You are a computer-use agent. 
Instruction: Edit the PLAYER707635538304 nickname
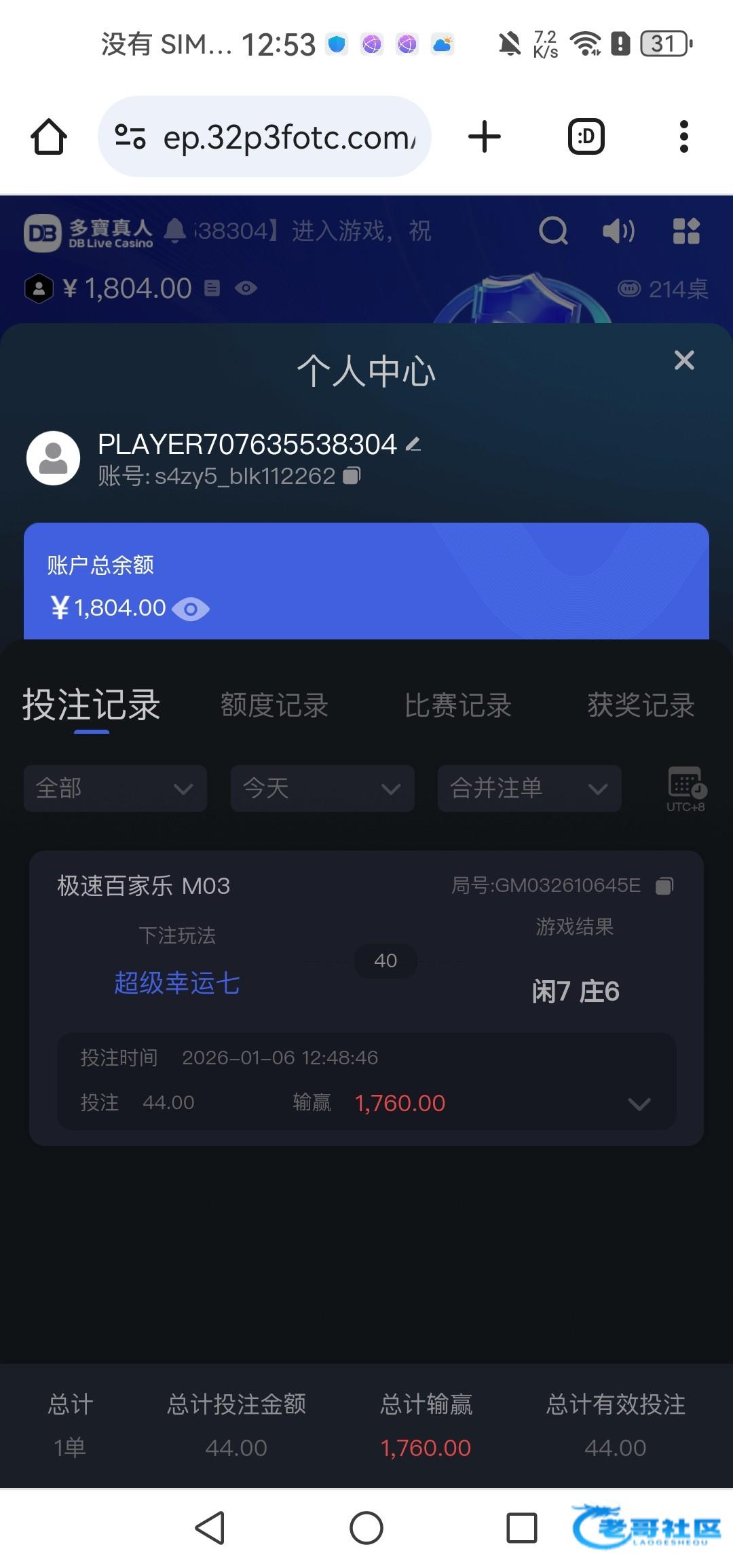coord(413,445)
